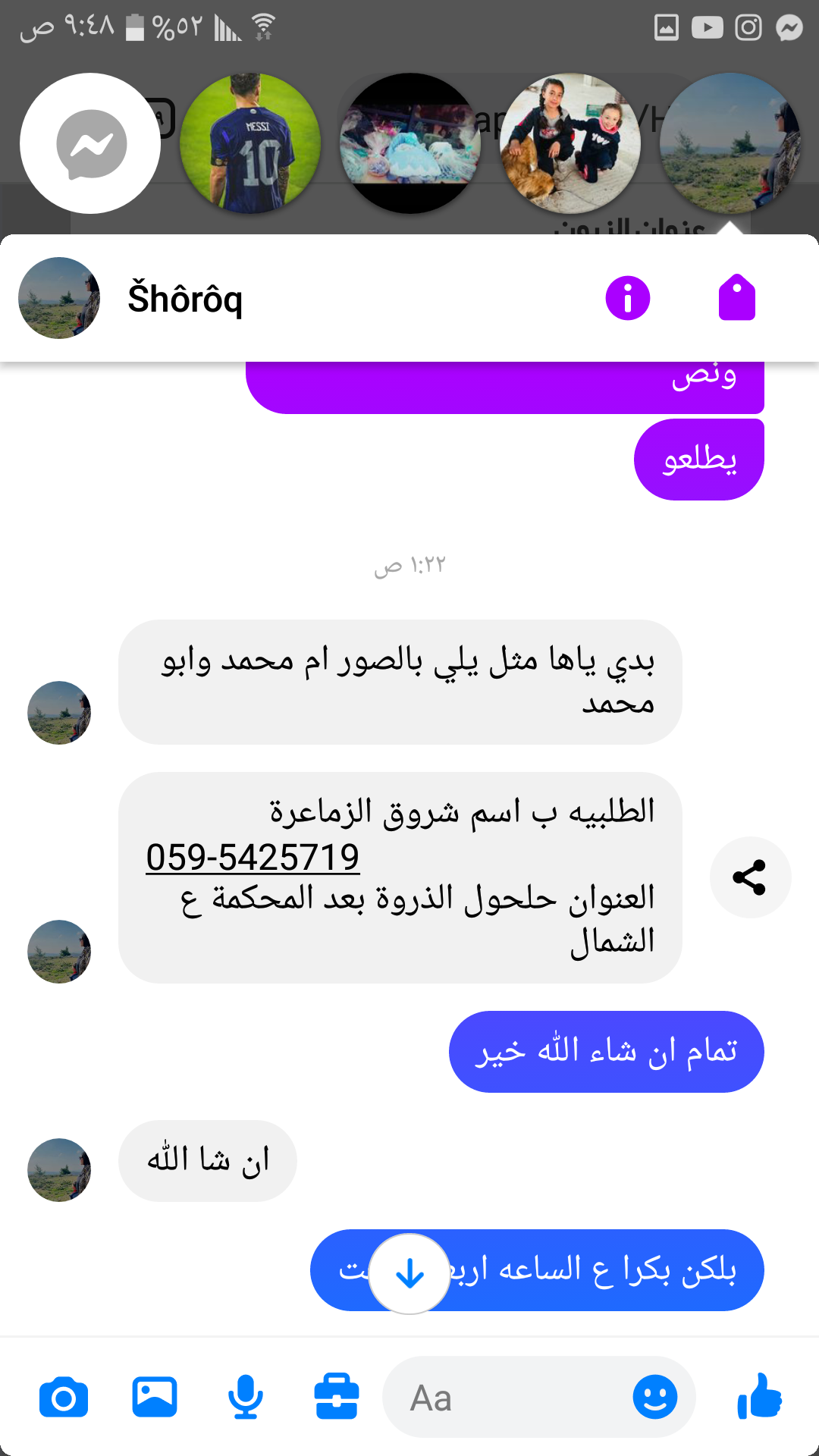
Task: Open the Messenger chat head bubble
Action: [90, 143]
